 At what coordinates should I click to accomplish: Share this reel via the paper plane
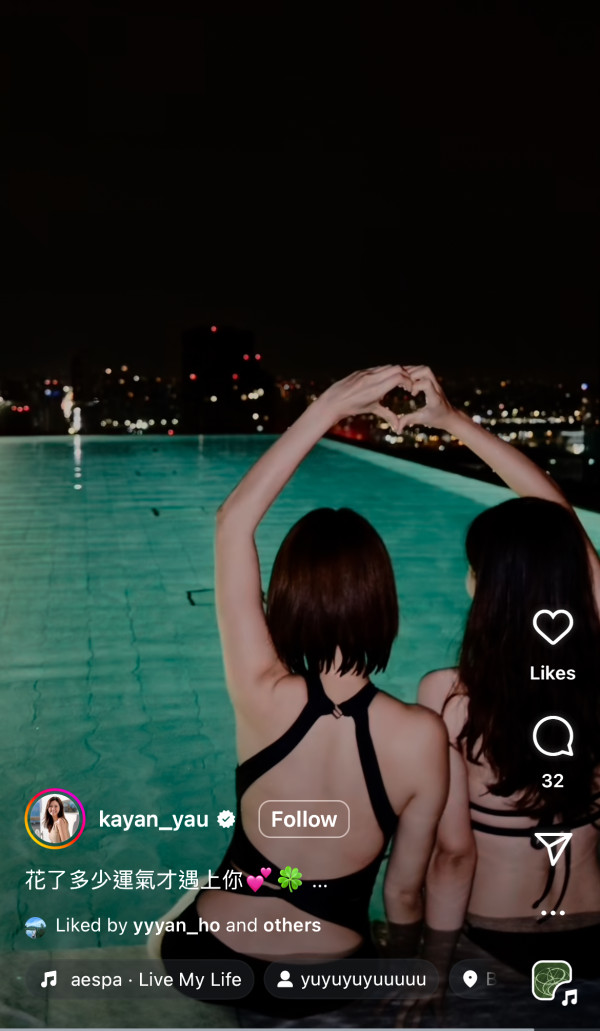[552, 848]
